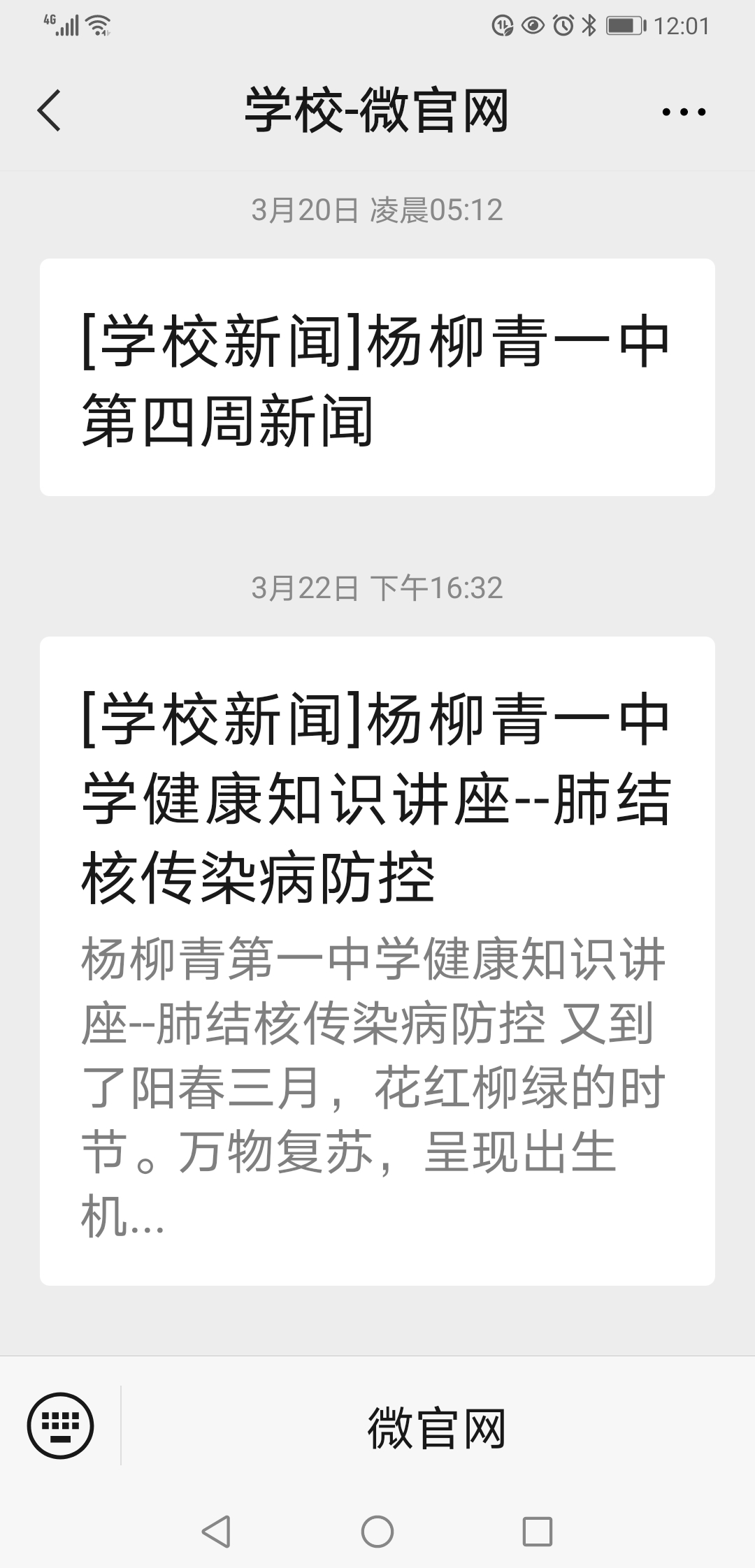Open the three-dot more options menu
The image size is (755, 1568).
click(x=683, y=112)
